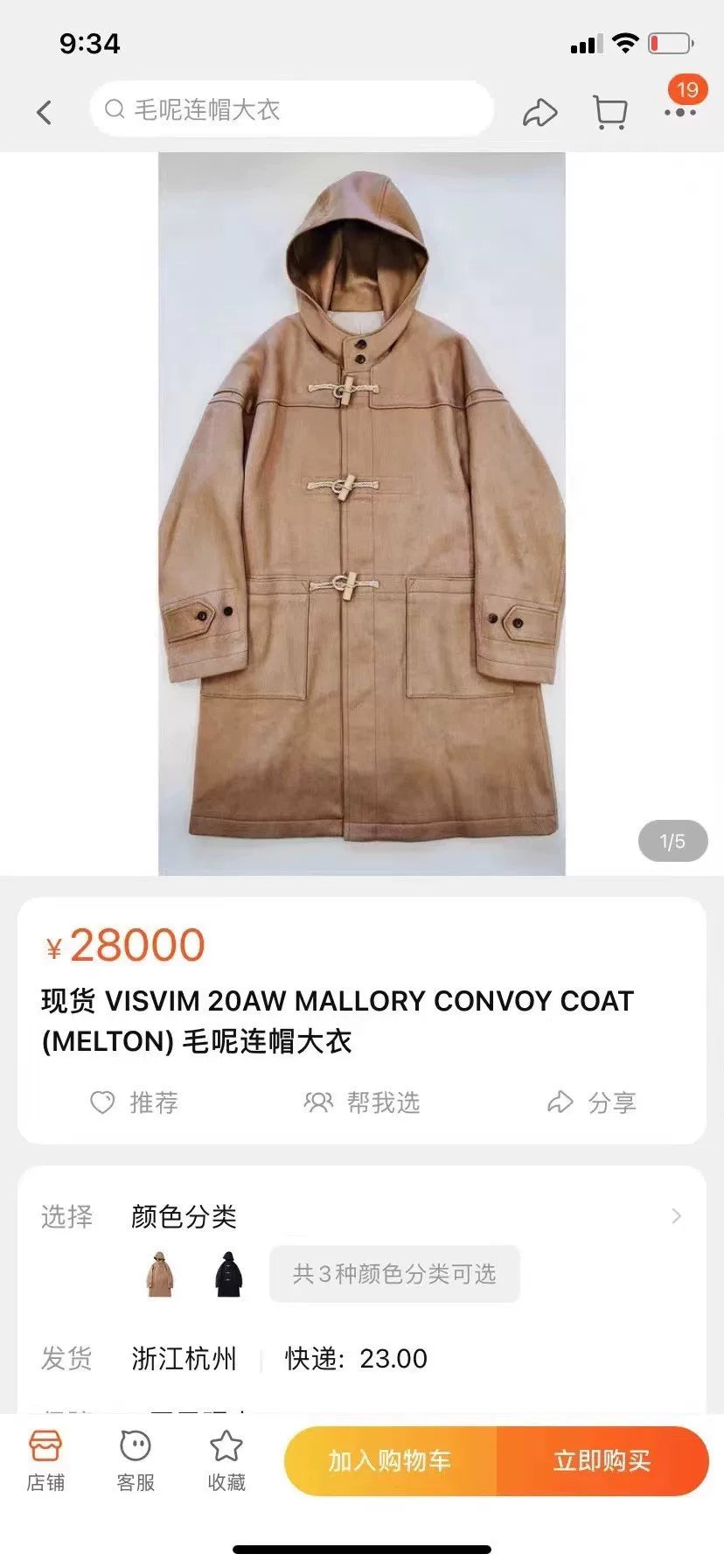
Task: Add item to favorites with 收藏
Action: 226,1460
